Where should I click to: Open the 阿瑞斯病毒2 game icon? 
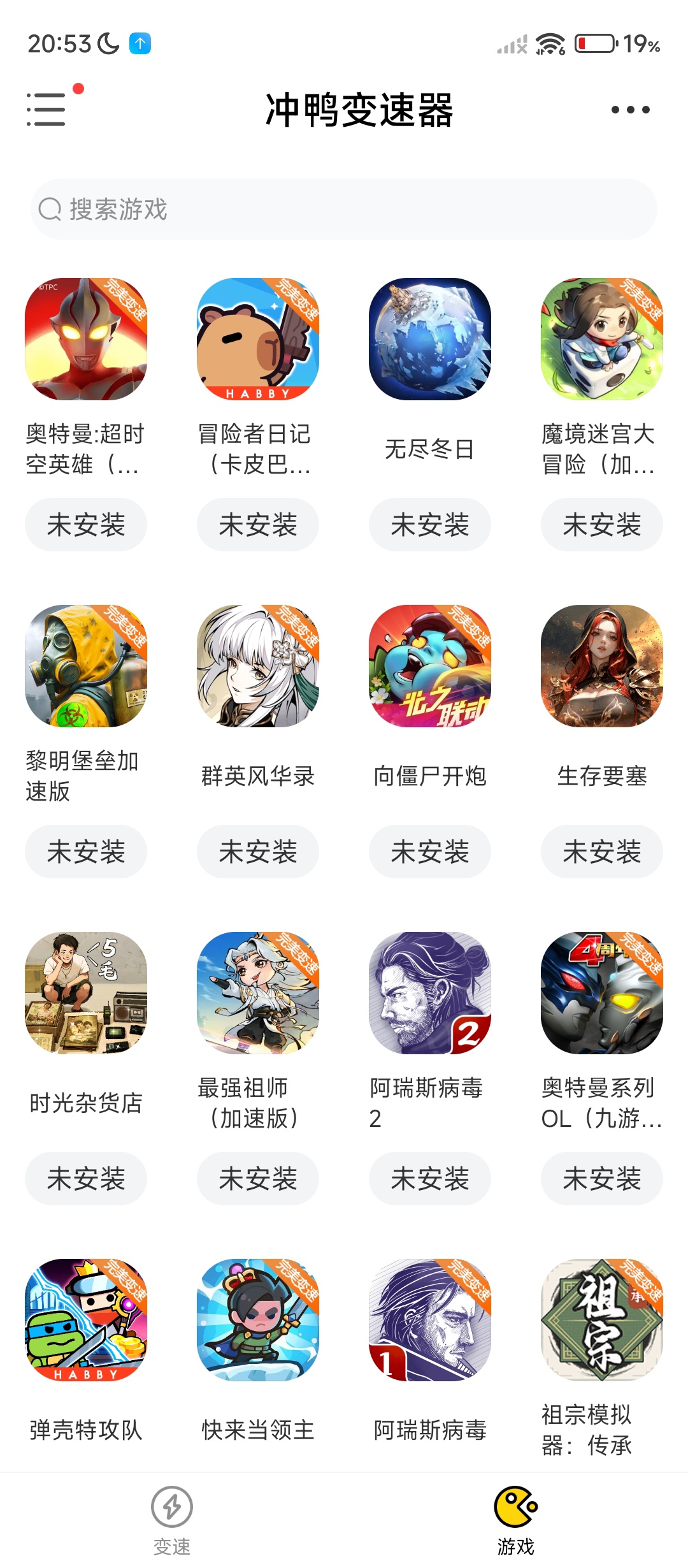(429, 993)
